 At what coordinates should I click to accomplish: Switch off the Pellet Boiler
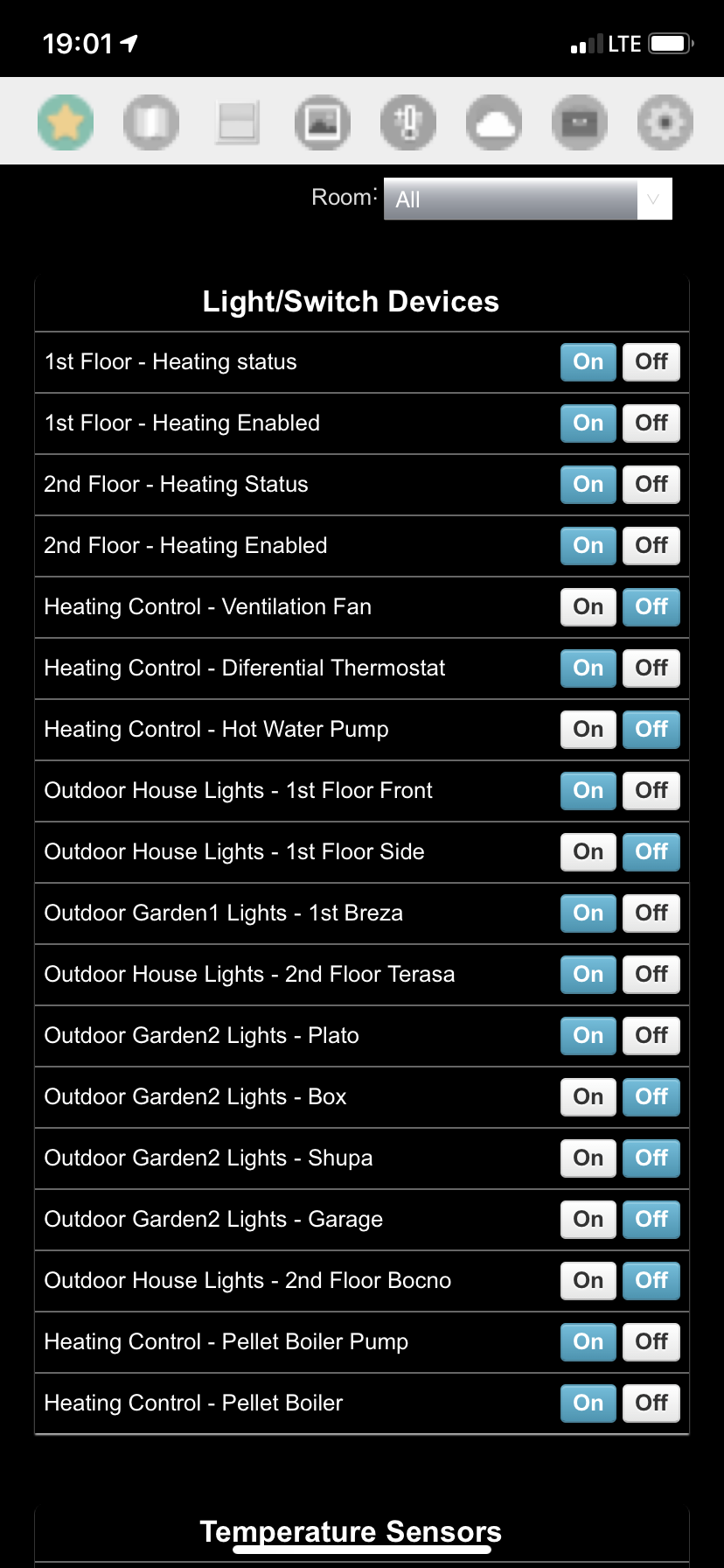[651, 1403]
